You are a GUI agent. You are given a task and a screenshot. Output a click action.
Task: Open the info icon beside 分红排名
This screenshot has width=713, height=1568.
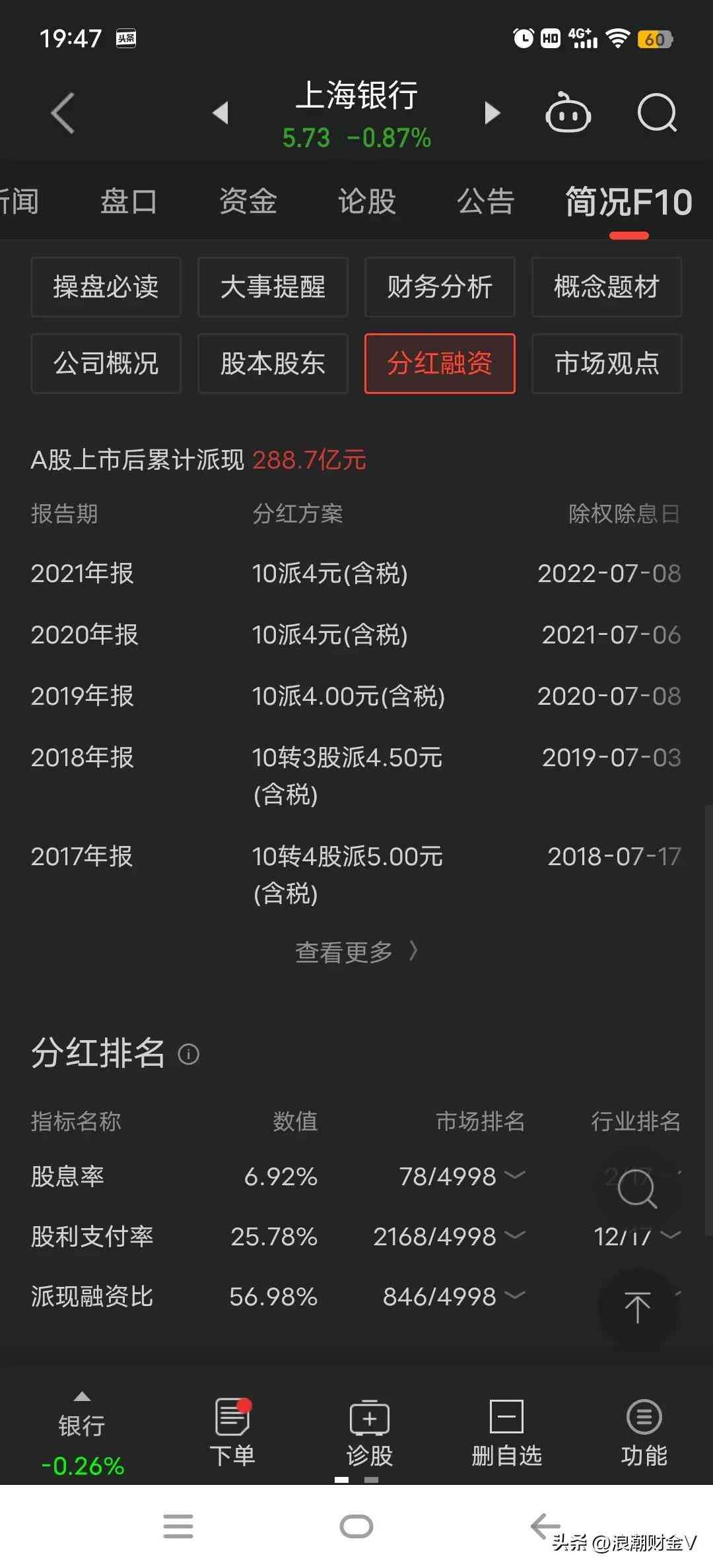[189, 1054]
